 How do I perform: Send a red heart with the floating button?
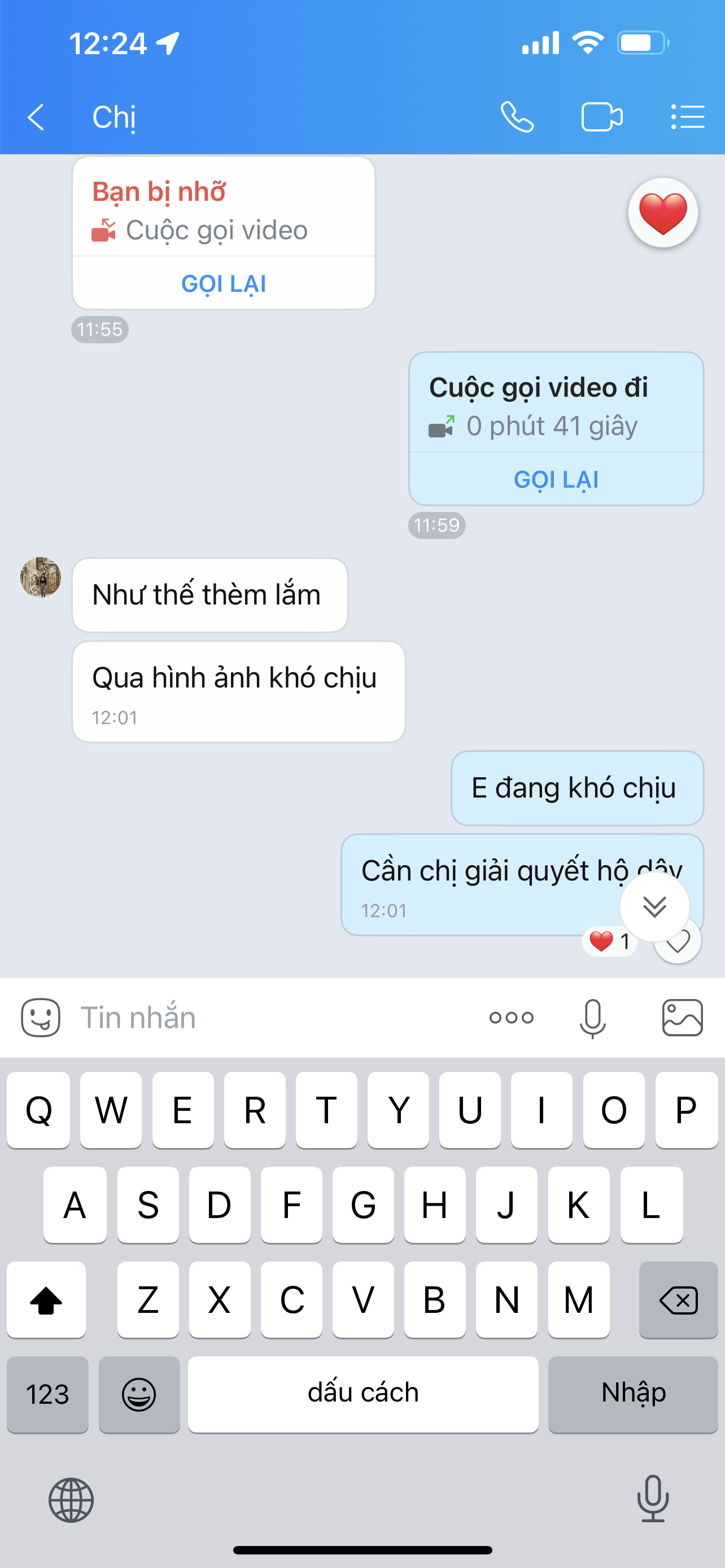pyautogui.click(x=662, y=213)
